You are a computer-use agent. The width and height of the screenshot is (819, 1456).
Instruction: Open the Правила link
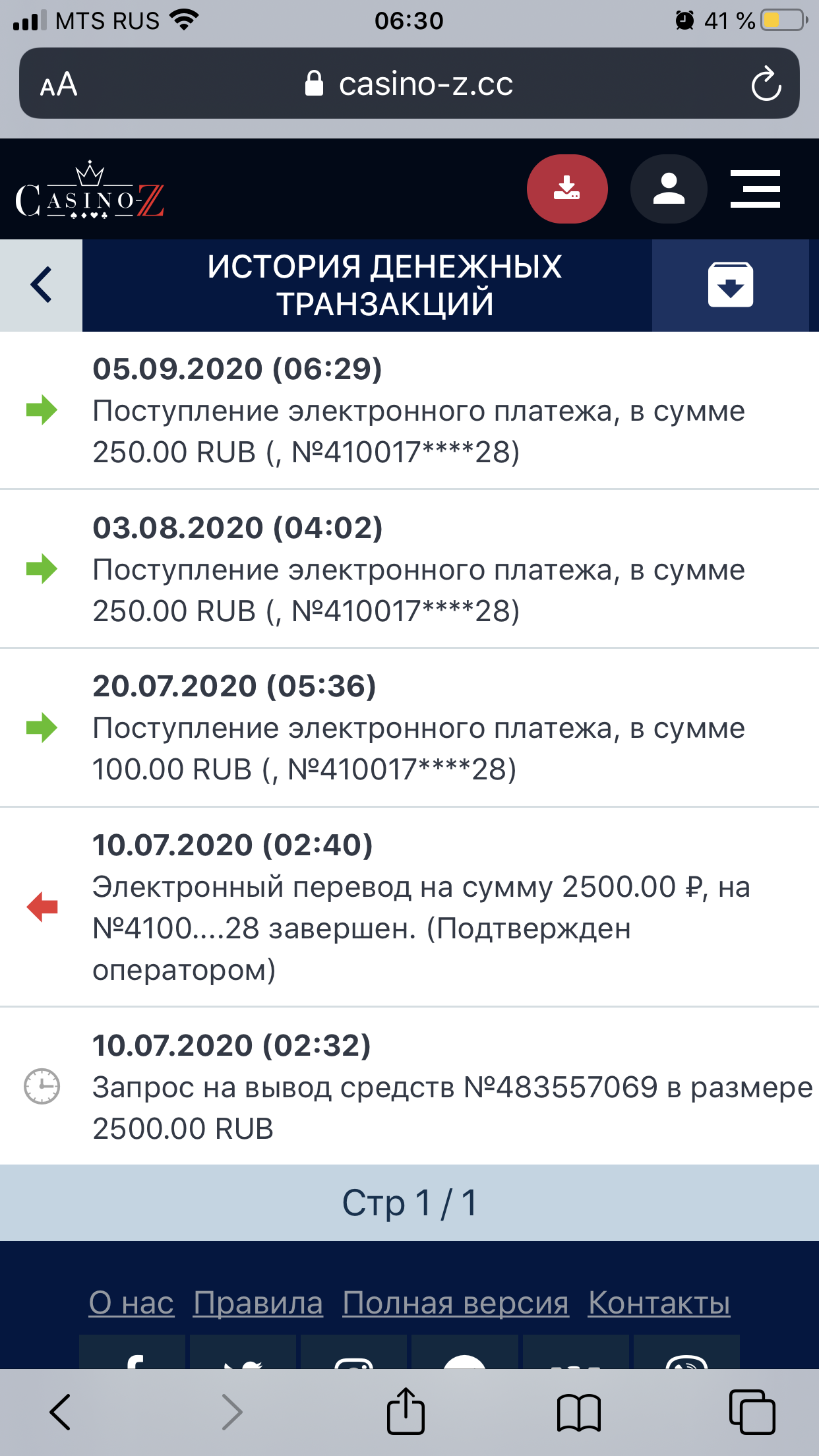(x=258, y=1303)
